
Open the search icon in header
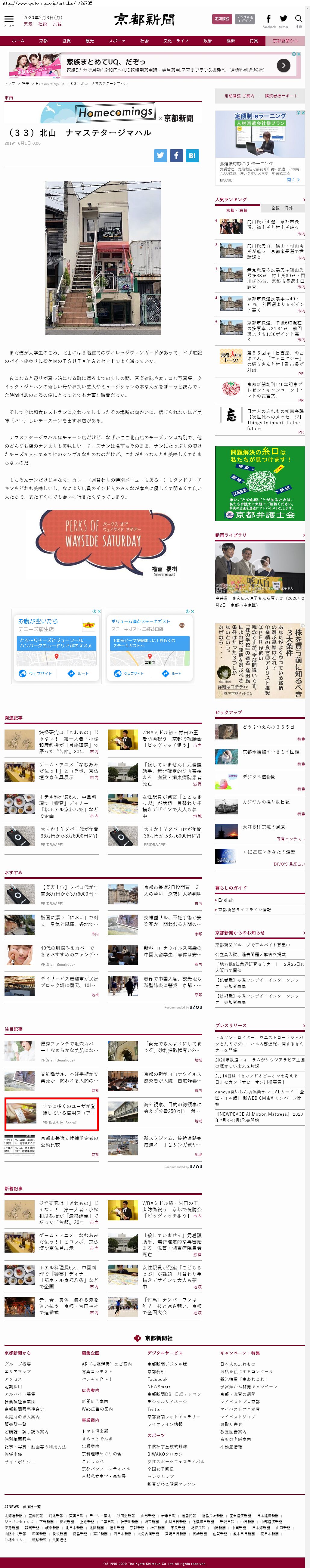pos(299,20)
